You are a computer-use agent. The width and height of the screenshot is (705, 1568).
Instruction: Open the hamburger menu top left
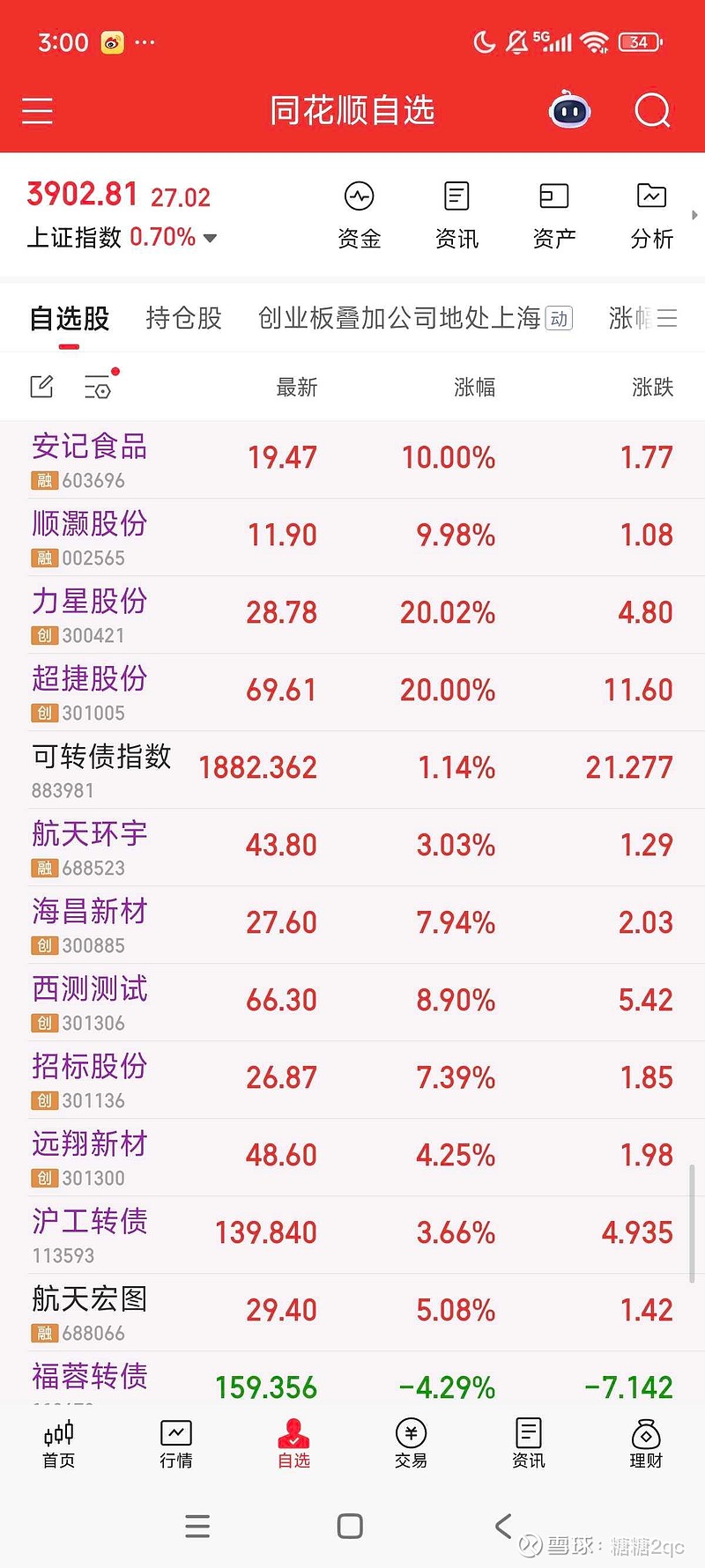click(x=37, y=111)
